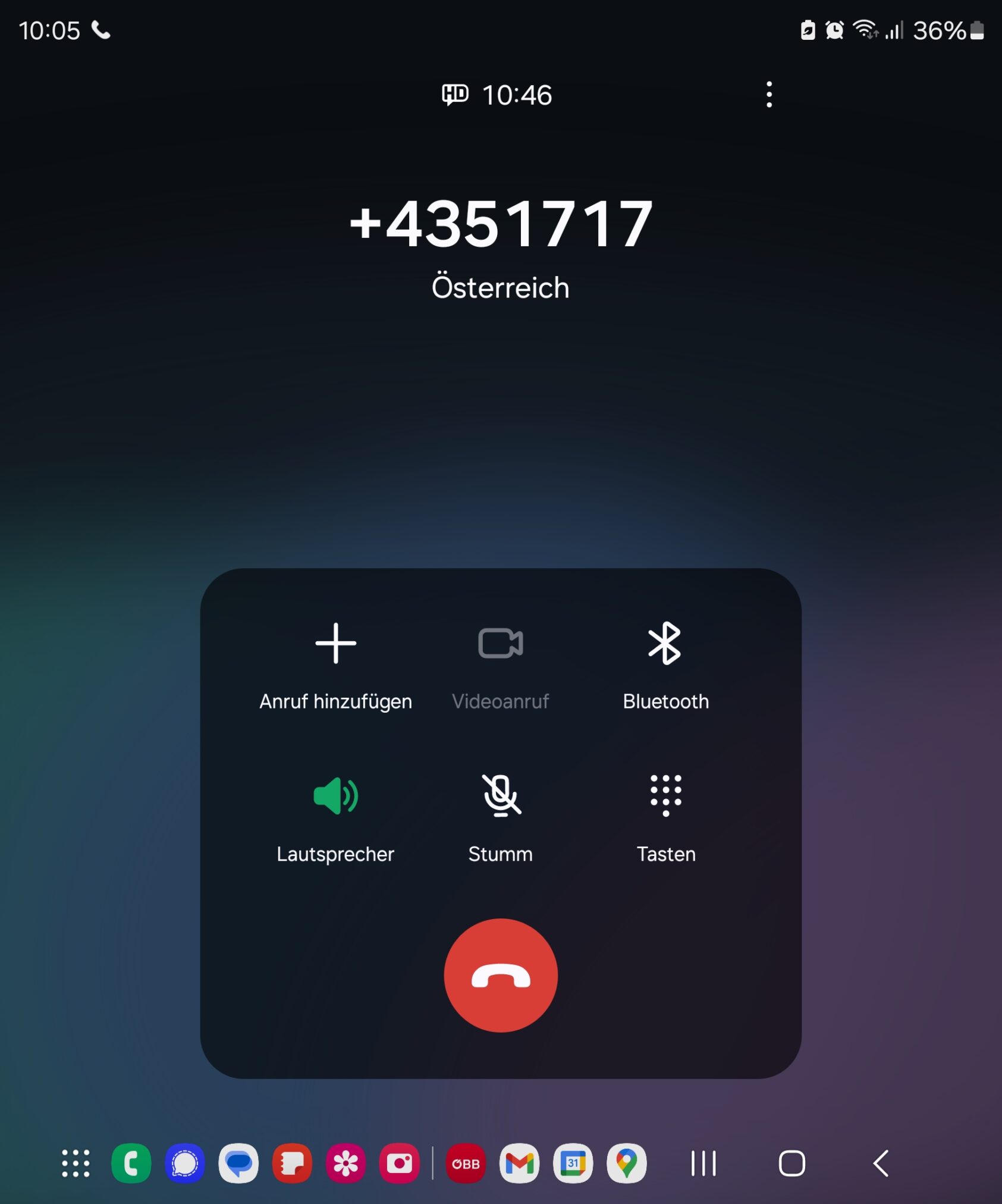Go to the home screen
The width and height of the screenshot is (1002, 1204).
click(791, 1163)
